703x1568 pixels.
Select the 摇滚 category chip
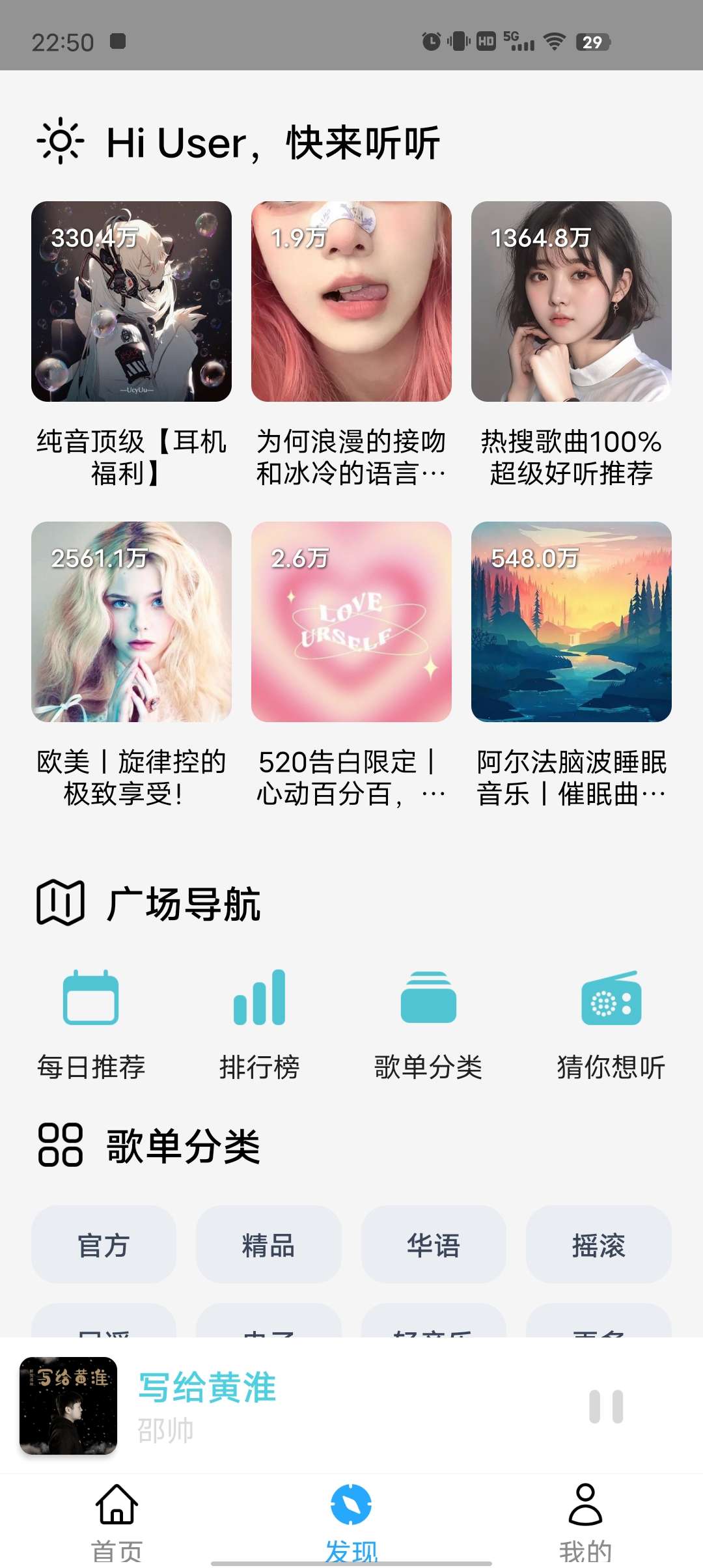coord(598,1245)
